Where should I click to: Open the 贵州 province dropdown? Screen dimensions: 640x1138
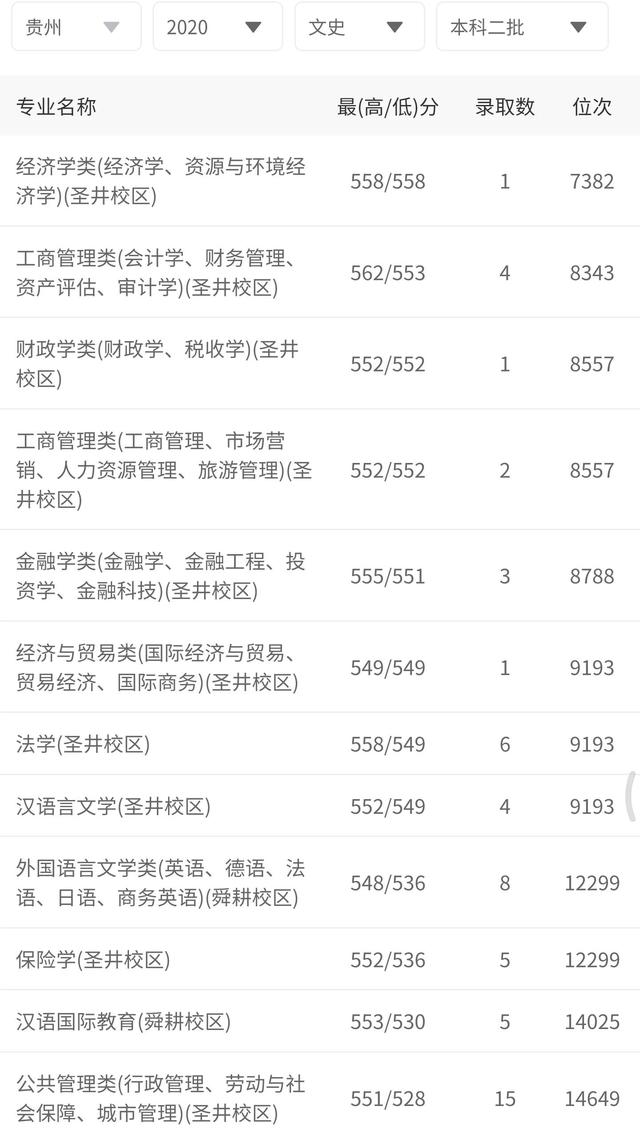point(76,27)
